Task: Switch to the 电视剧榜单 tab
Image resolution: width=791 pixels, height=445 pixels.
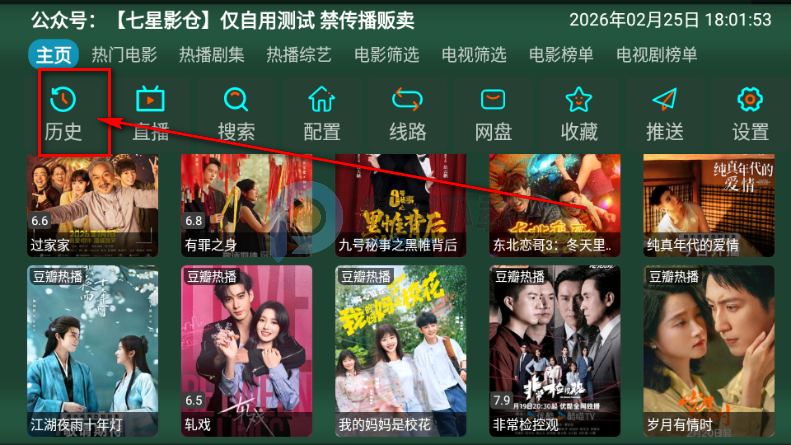Action: pos(656,55)
